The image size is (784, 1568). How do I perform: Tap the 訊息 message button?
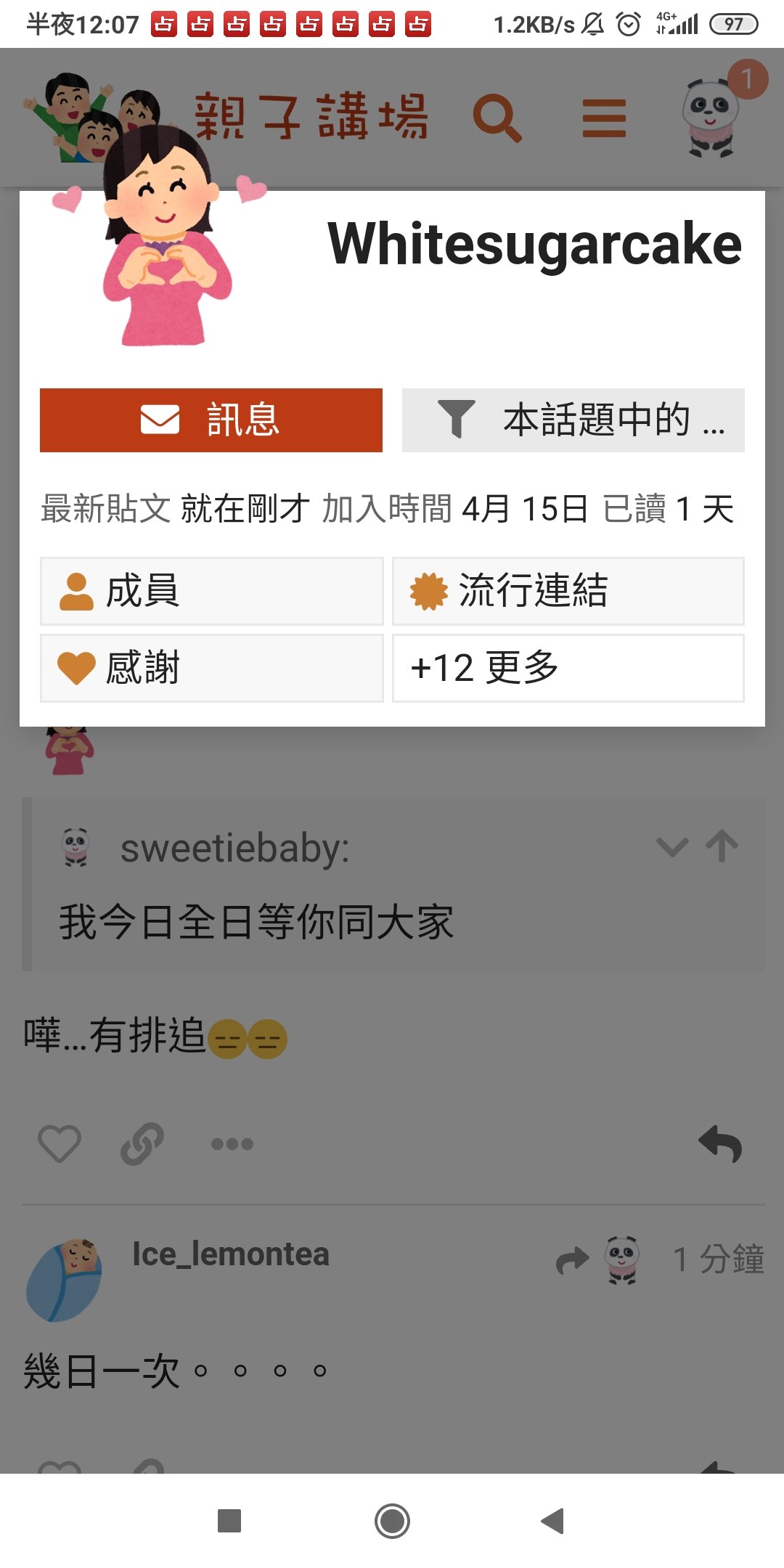click(211, 420)
